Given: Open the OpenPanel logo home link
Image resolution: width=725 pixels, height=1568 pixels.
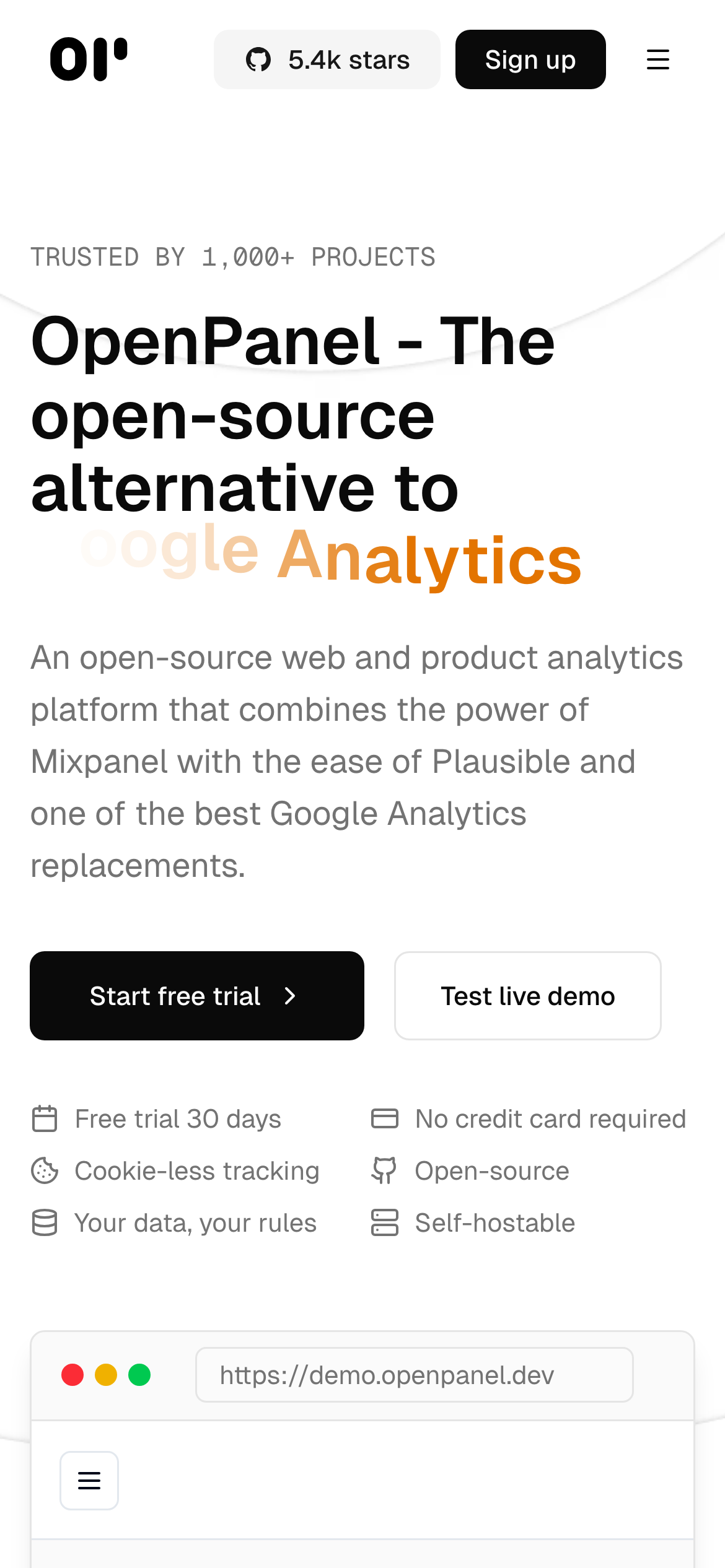Looking at the screenshot, I should (89, 59).
